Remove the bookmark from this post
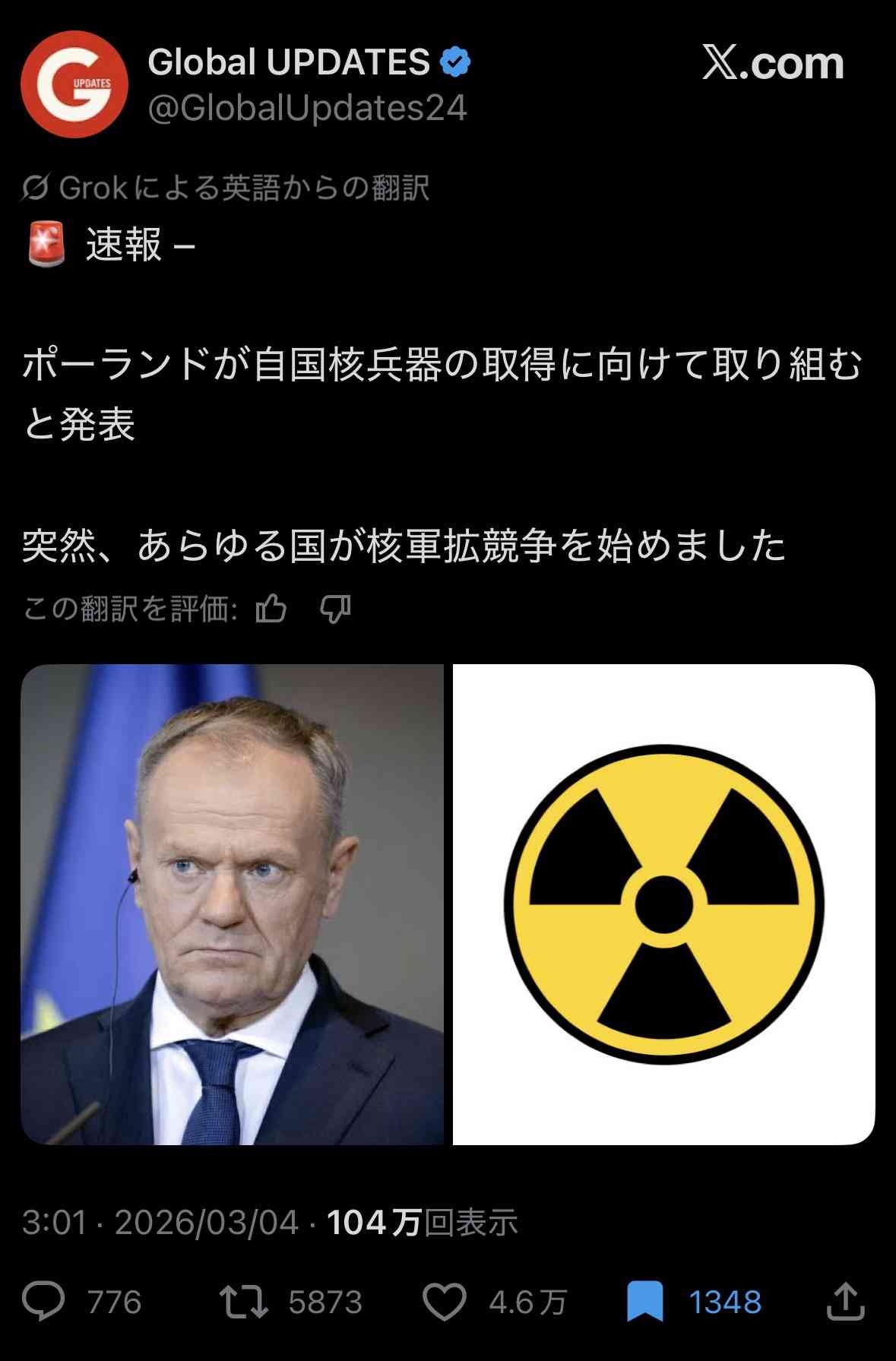Screen dimensions: 896x1361 [x=644, y=1302]
